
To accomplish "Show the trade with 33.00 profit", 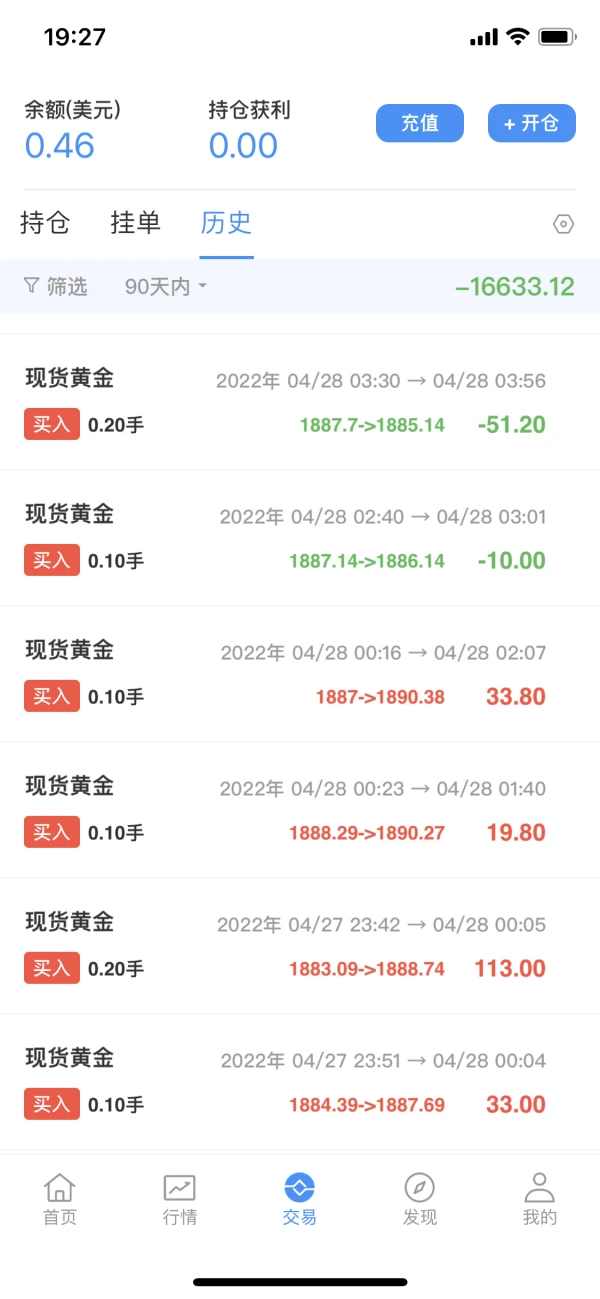I will [300, 1082].
